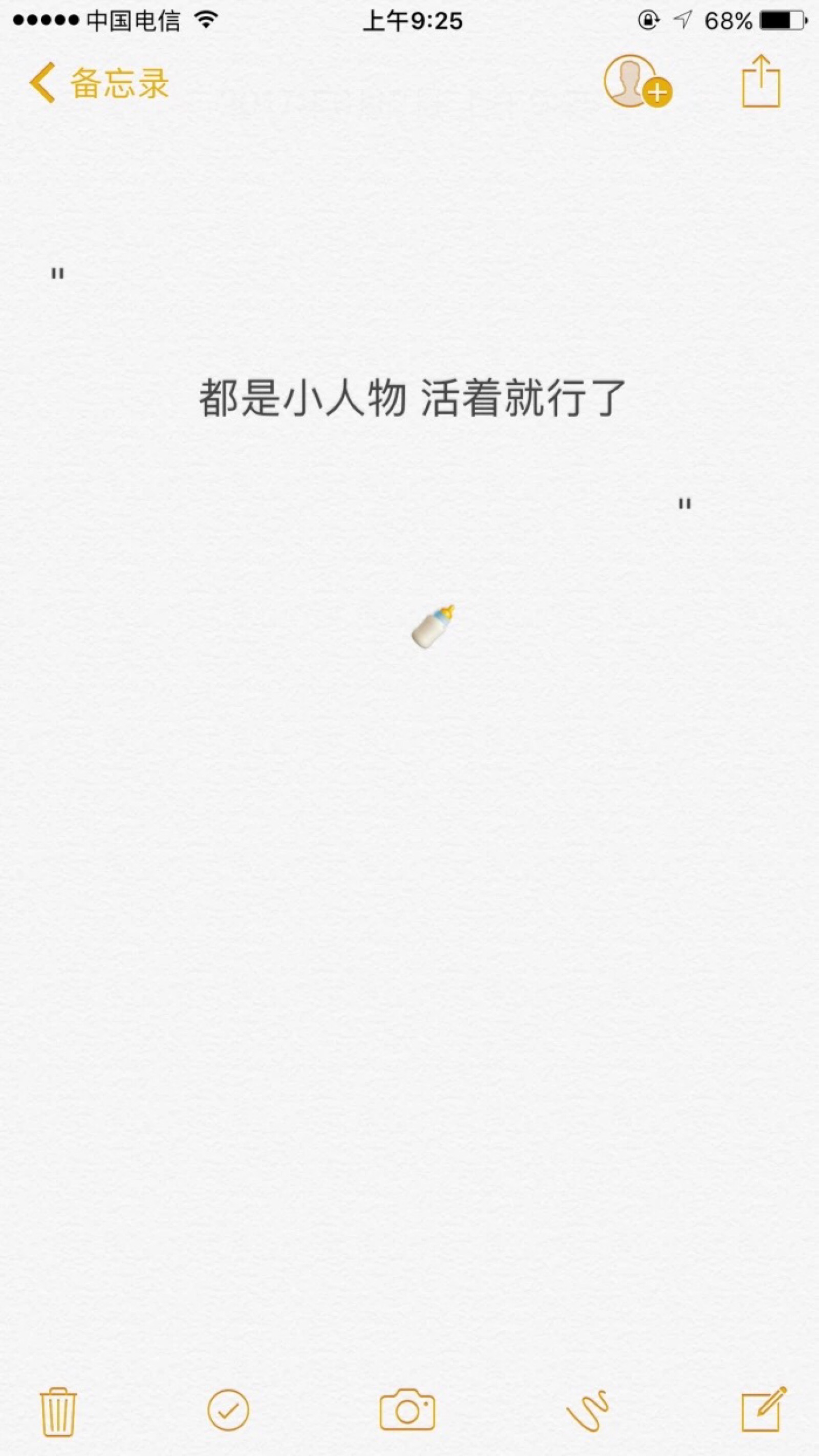819x1456 pixels.
Task: Delete this note with the trash icon
Action: 58,1411
